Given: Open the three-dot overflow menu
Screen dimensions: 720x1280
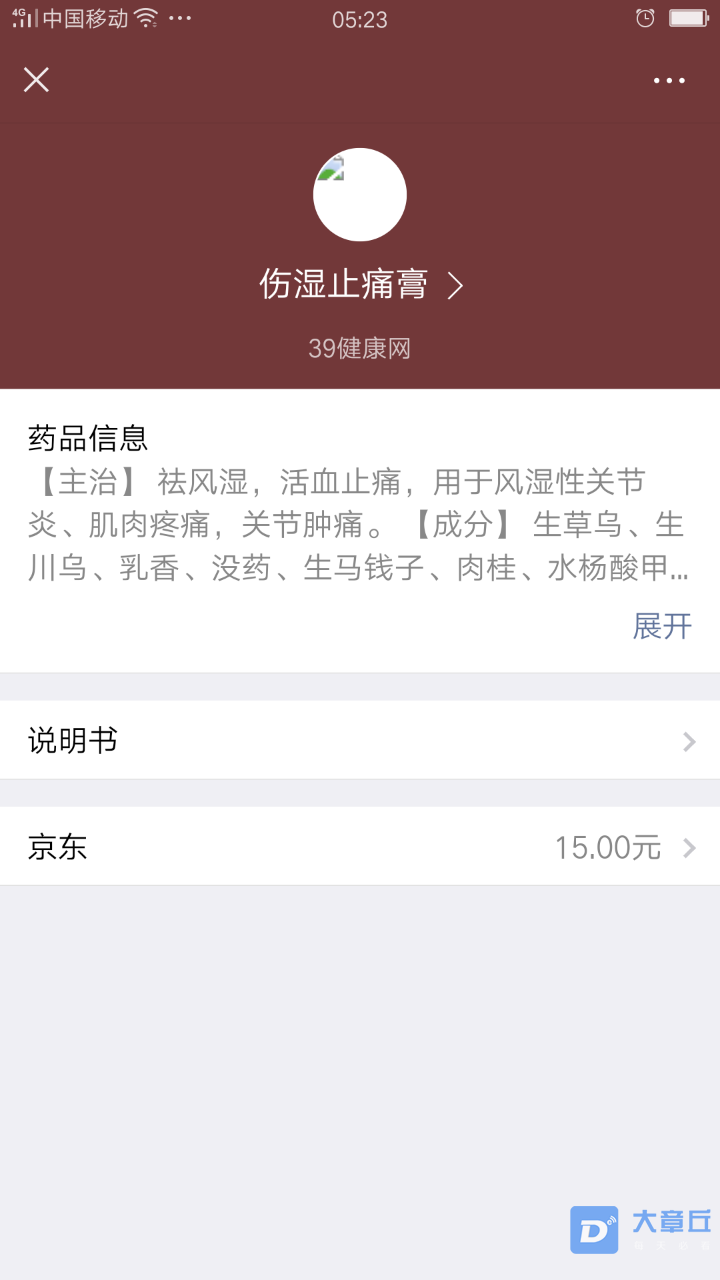Looking at the screenshot, I should click(x=669, y=81).
